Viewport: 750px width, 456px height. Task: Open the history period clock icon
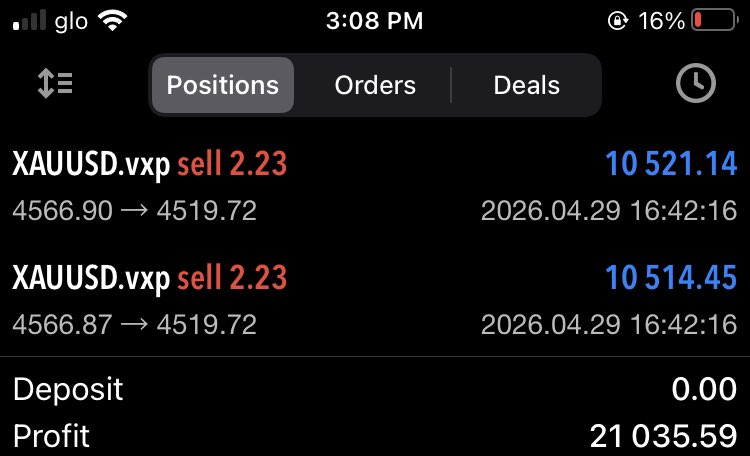coord(695,85)
